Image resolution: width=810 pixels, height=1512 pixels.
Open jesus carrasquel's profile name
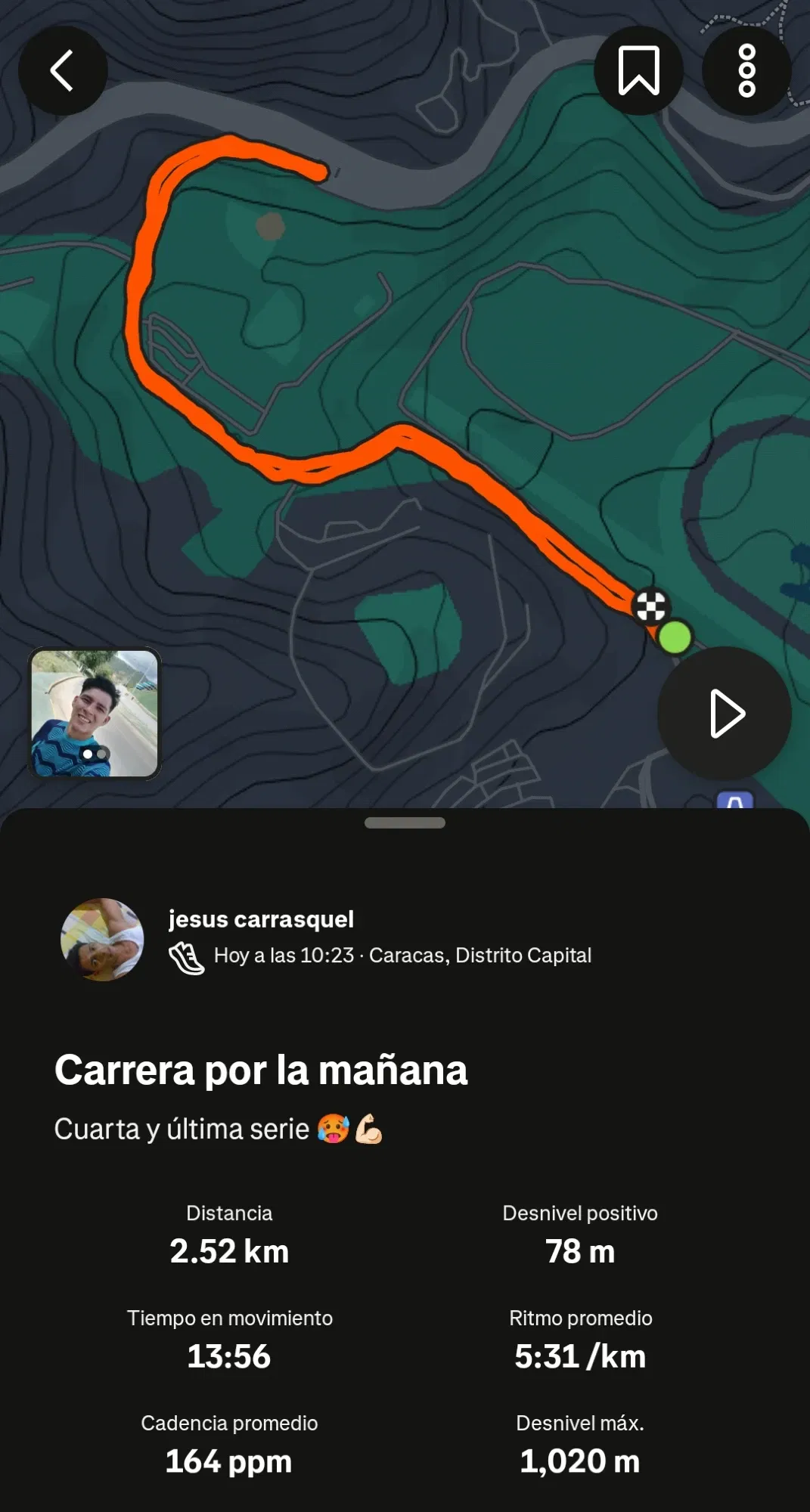[x=261, y=919]
